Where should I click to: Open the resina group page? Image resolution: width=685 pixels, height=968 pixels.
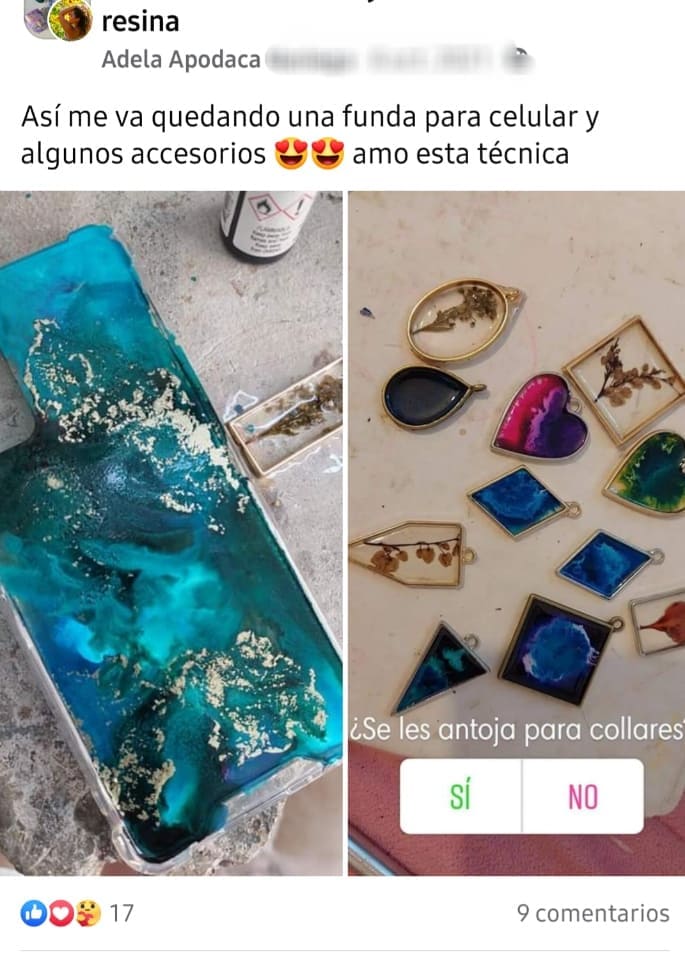tap(139, 18)
